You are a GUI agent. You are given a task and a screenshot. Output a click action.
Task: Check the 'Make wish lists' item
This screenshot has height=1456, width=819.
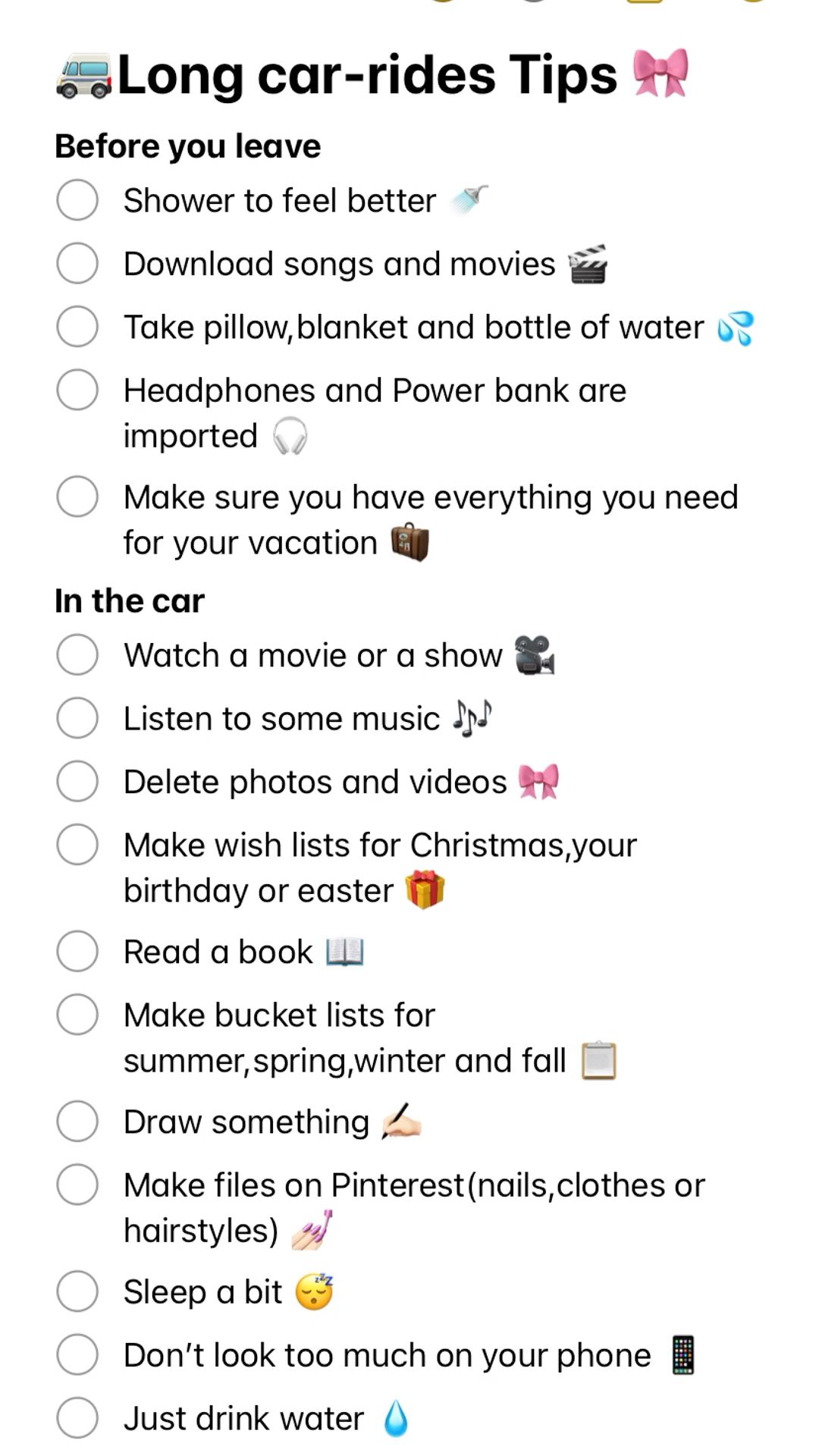77,844
